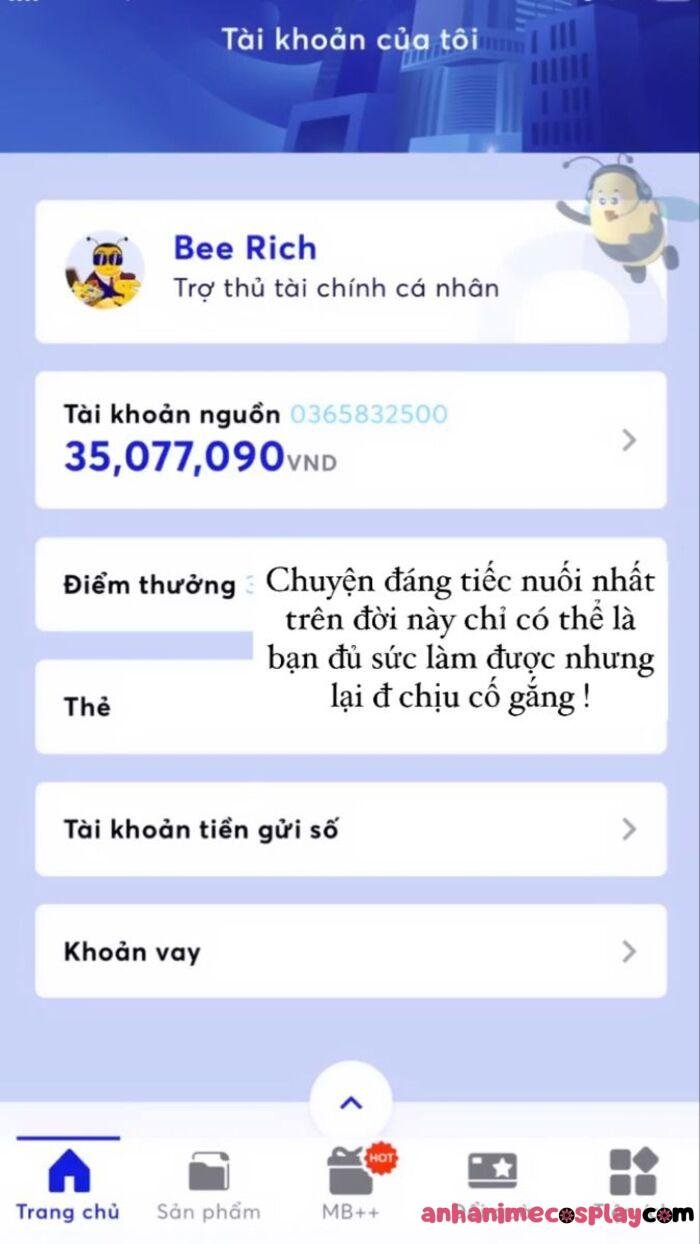
Task: Switch to the Trang chủ tab
Action: (x=68, y=1186)
